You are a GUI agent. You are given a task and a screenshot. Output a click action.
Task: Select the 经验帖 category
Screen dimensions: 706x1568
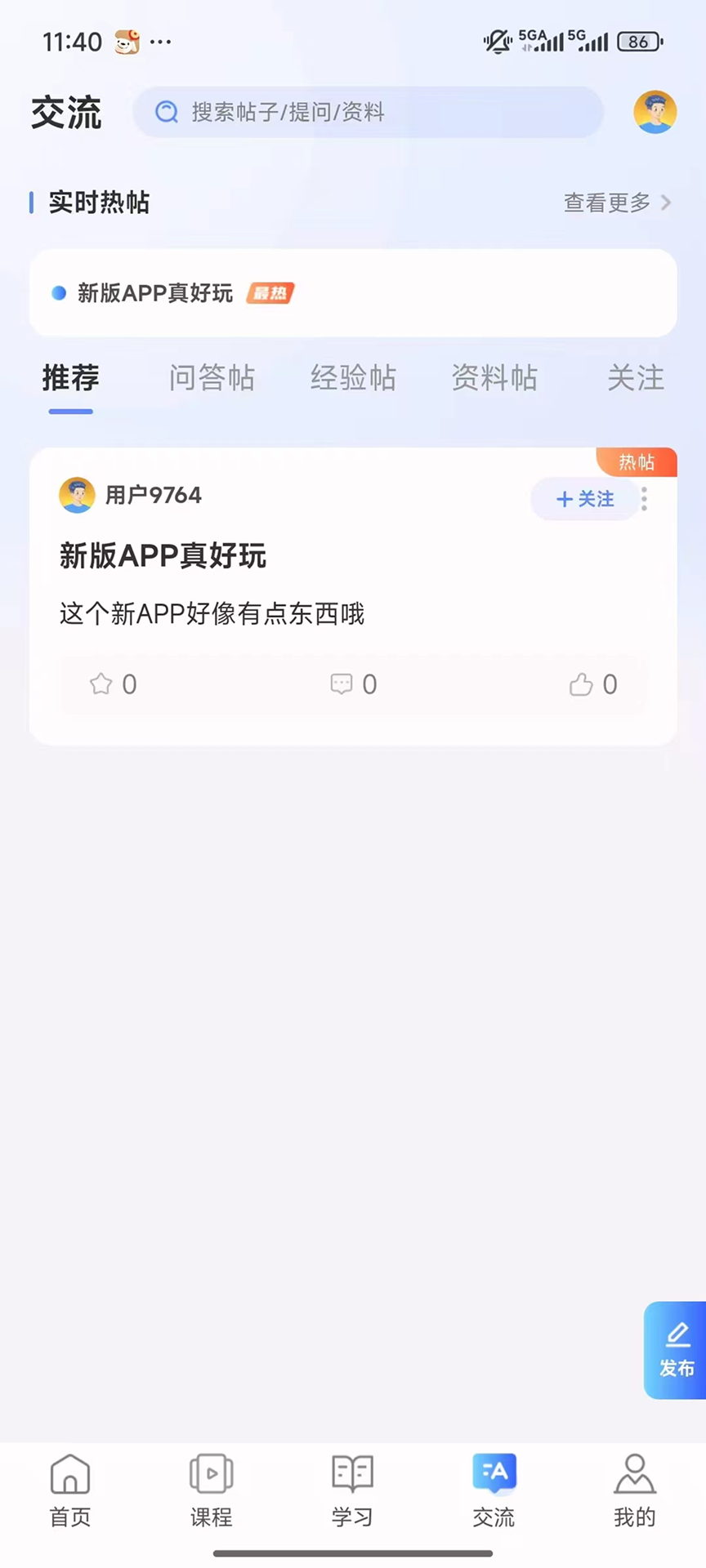pos(352,378)
